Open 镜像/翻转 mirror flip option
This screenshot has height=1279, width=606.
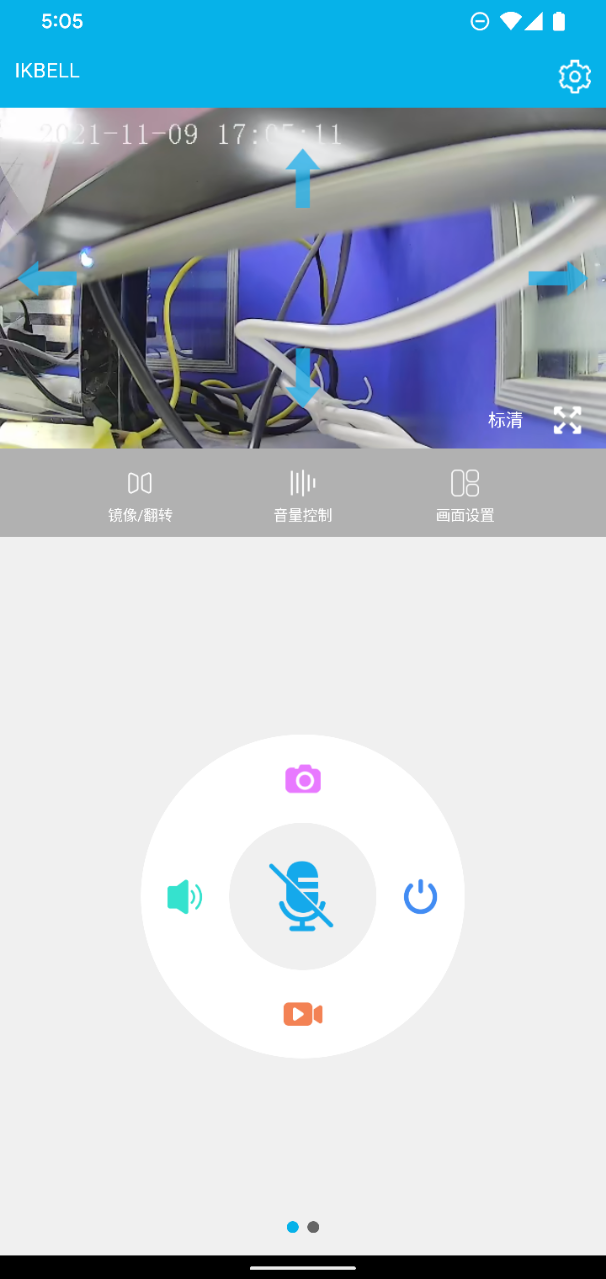(x=140, y=497)
